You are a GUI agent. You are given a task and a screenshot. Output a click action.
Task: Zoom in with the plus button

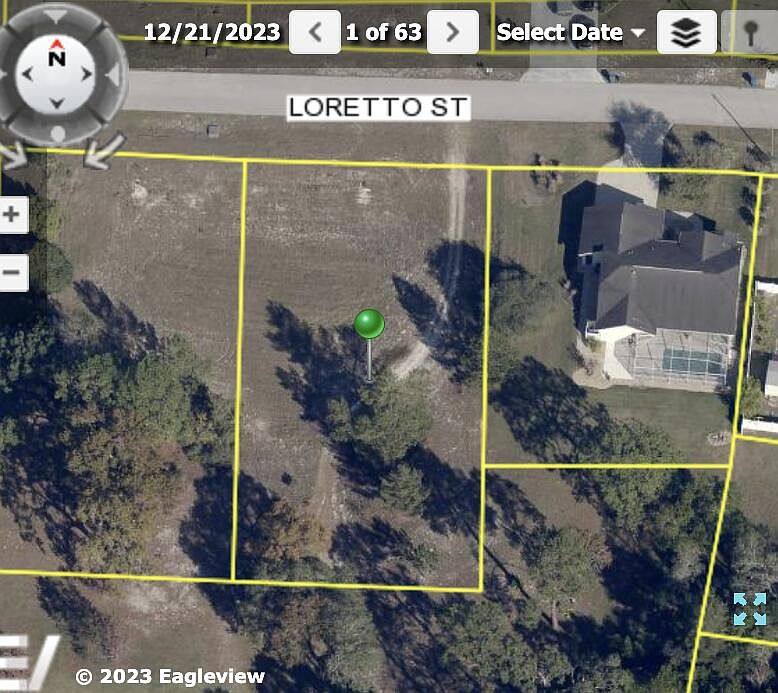[12, 214]
